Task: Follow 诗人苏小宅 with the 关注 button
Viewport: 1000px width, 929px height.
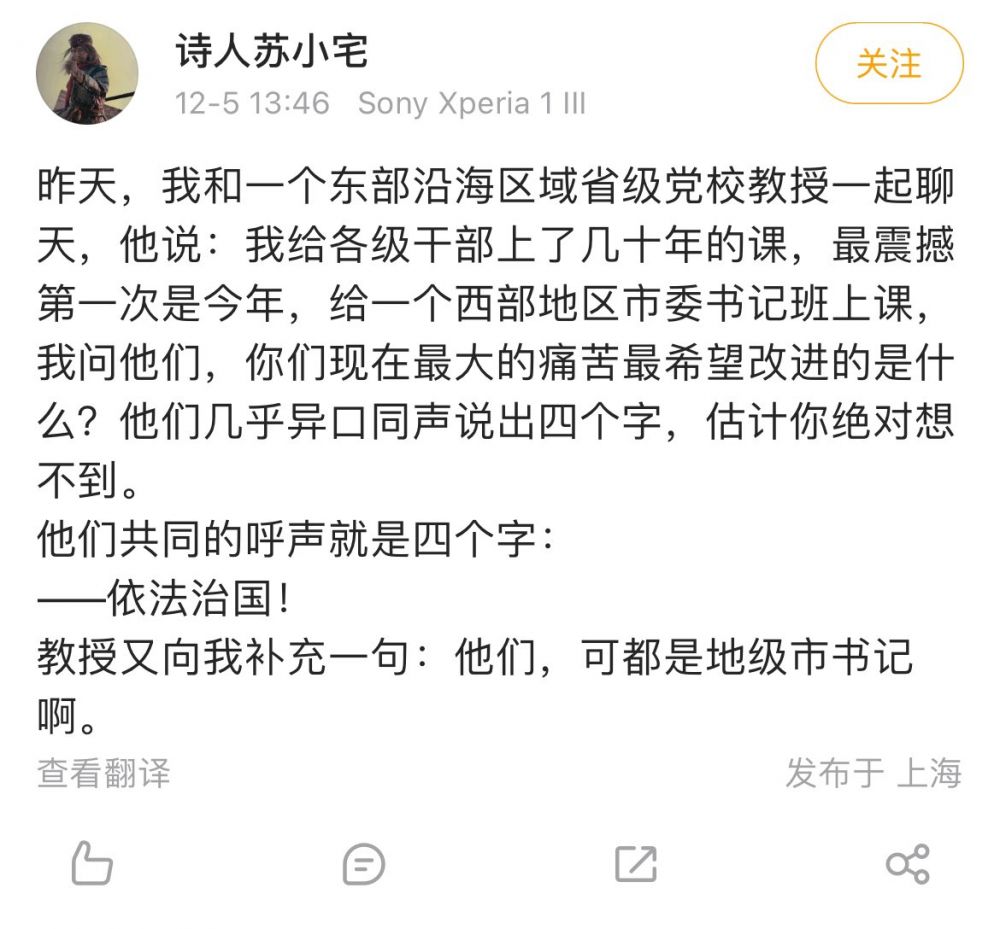Action: click(x=888, y=65)
